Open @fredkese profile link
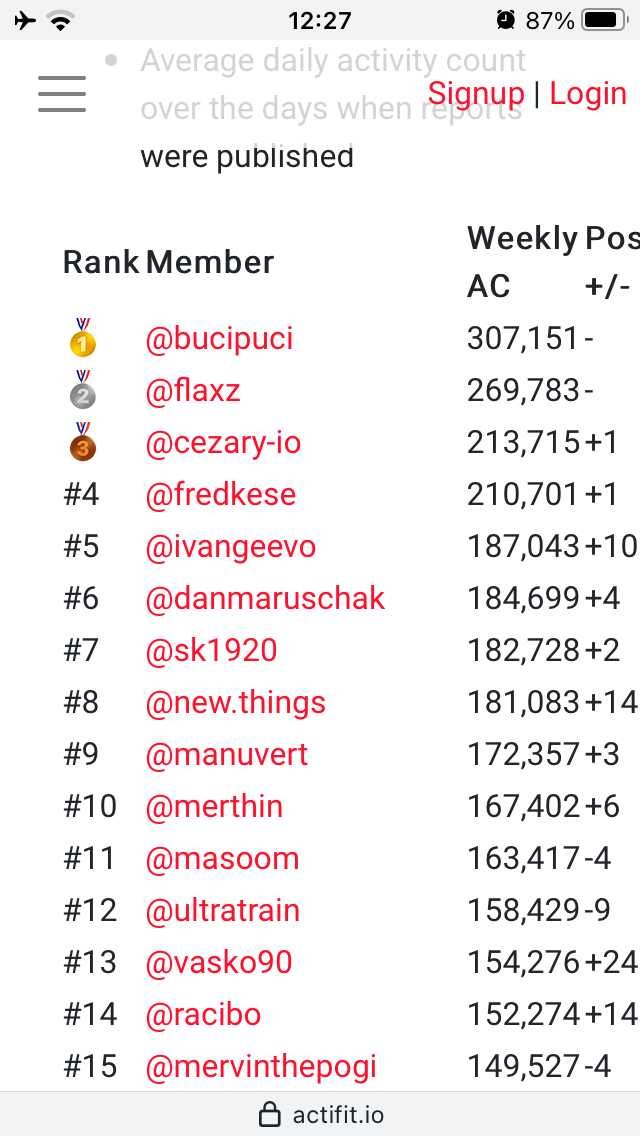 coord(220,495)
